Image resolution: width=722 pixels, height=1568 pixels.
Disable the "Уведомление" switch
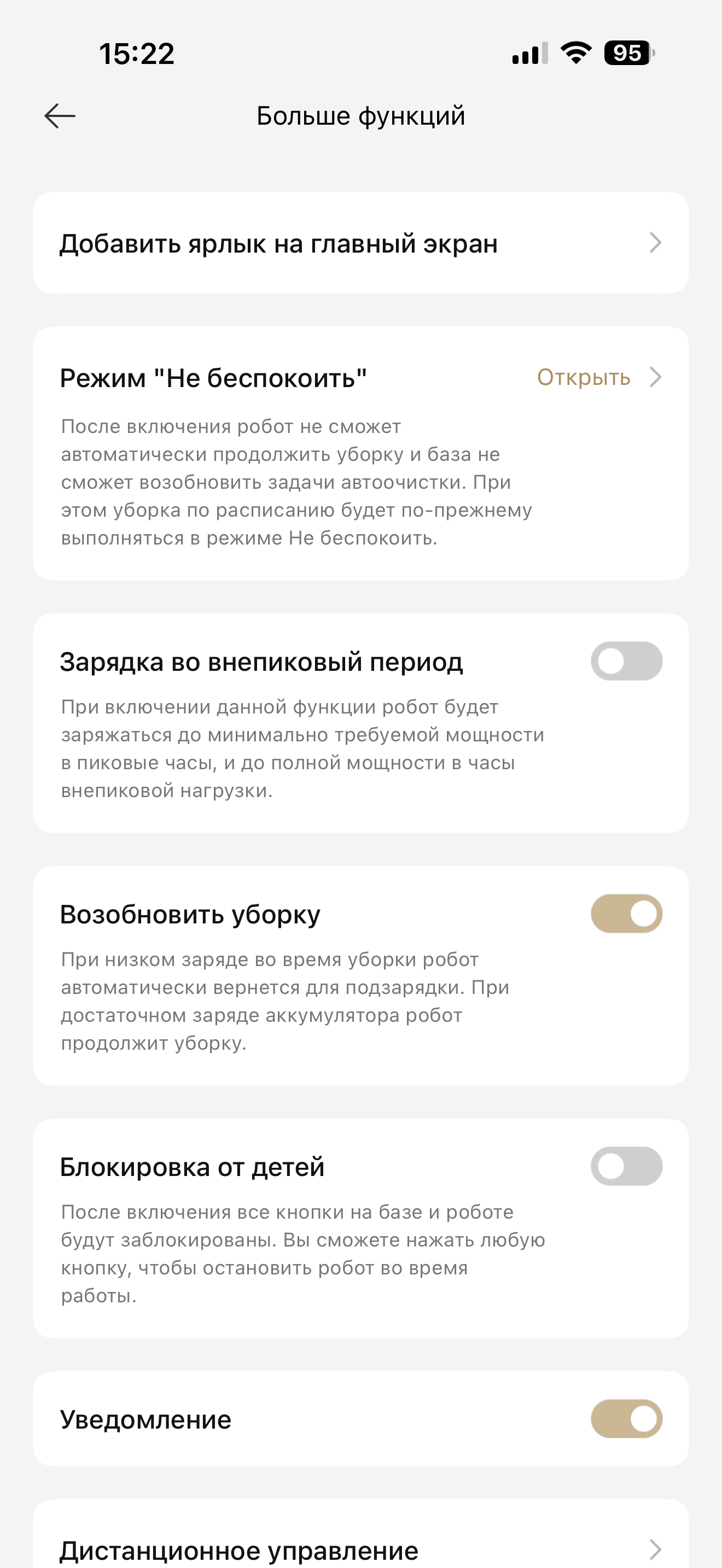(x=626, y=1419)
